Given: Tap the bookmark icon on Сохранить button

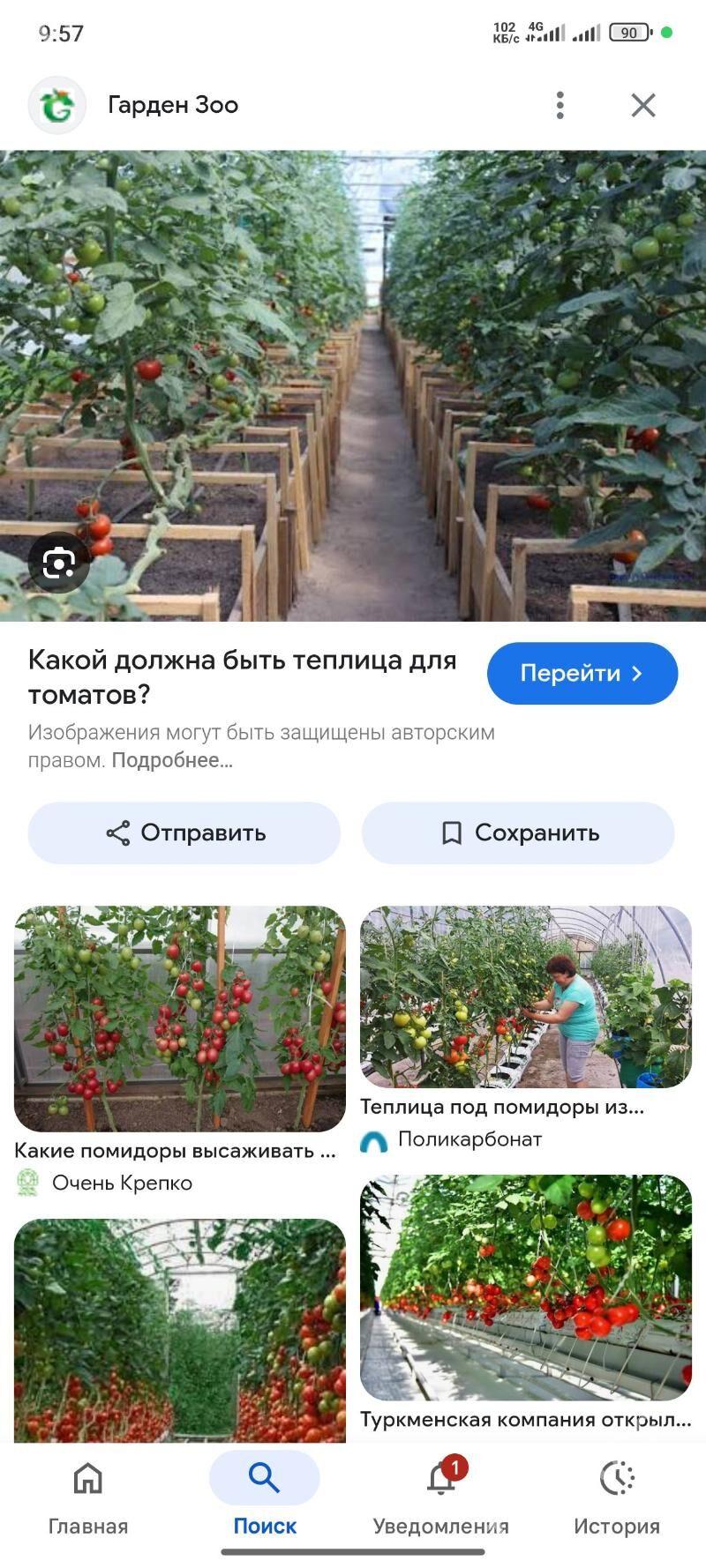Looking at the screenshot, I should tap(452, 833).
